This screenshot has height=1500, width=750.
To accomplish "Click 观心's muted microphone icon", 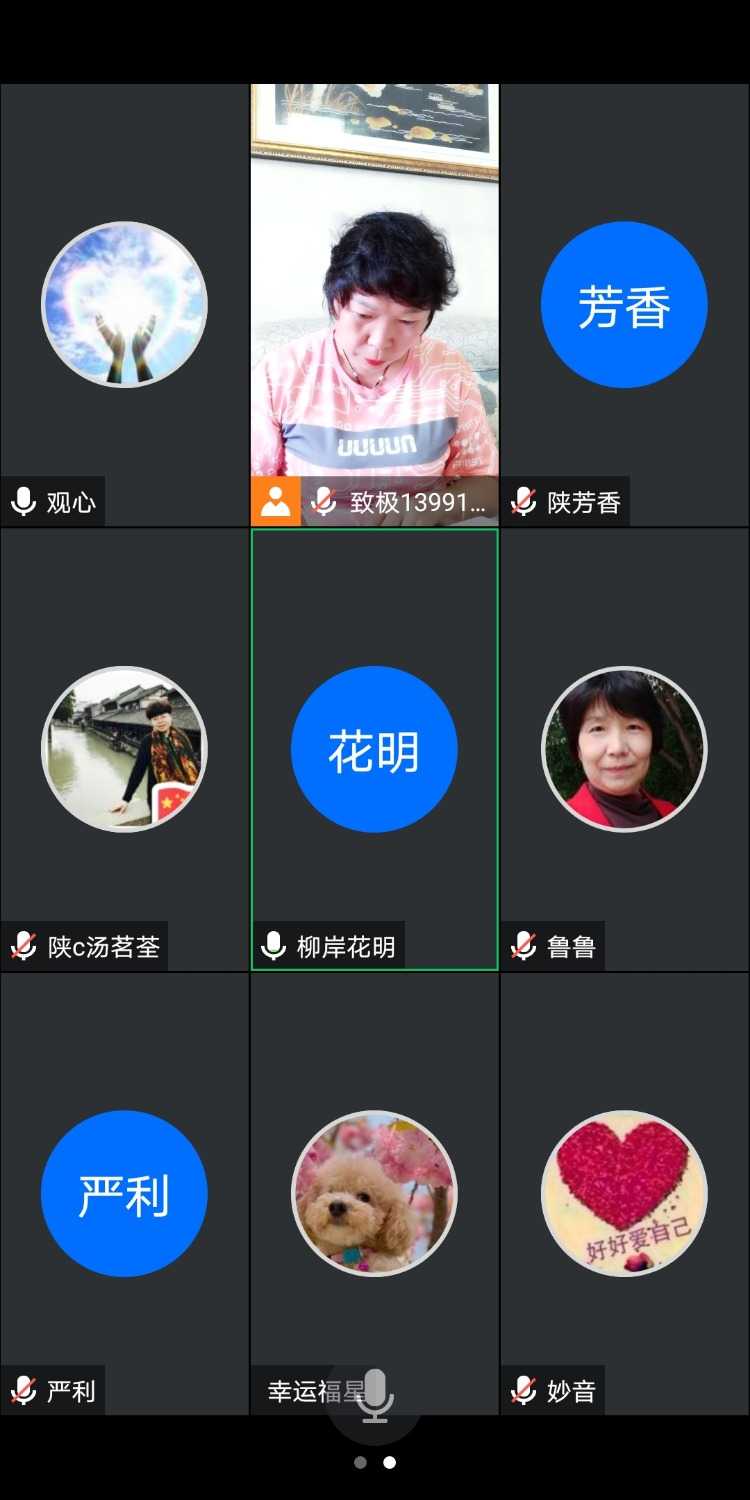I will tap(22, 502).
